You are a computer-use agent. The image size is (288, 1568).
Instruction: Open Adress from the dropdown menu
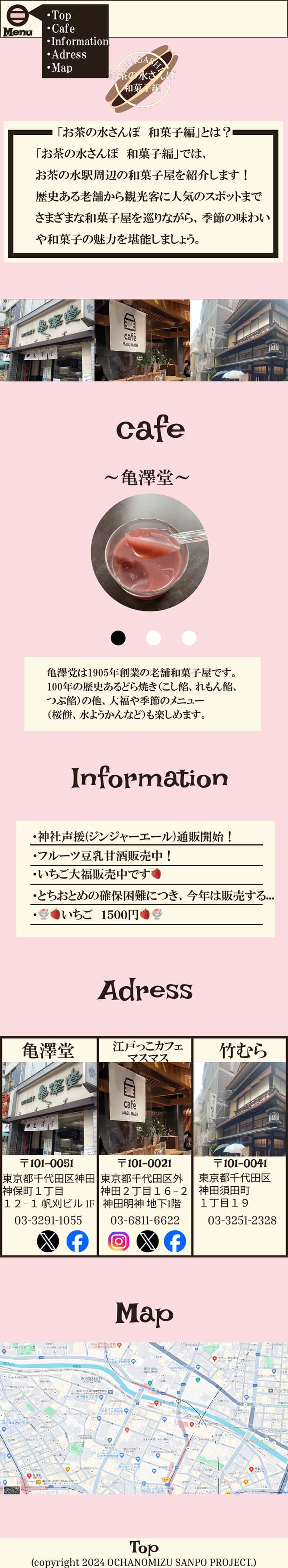pos(68,55)
